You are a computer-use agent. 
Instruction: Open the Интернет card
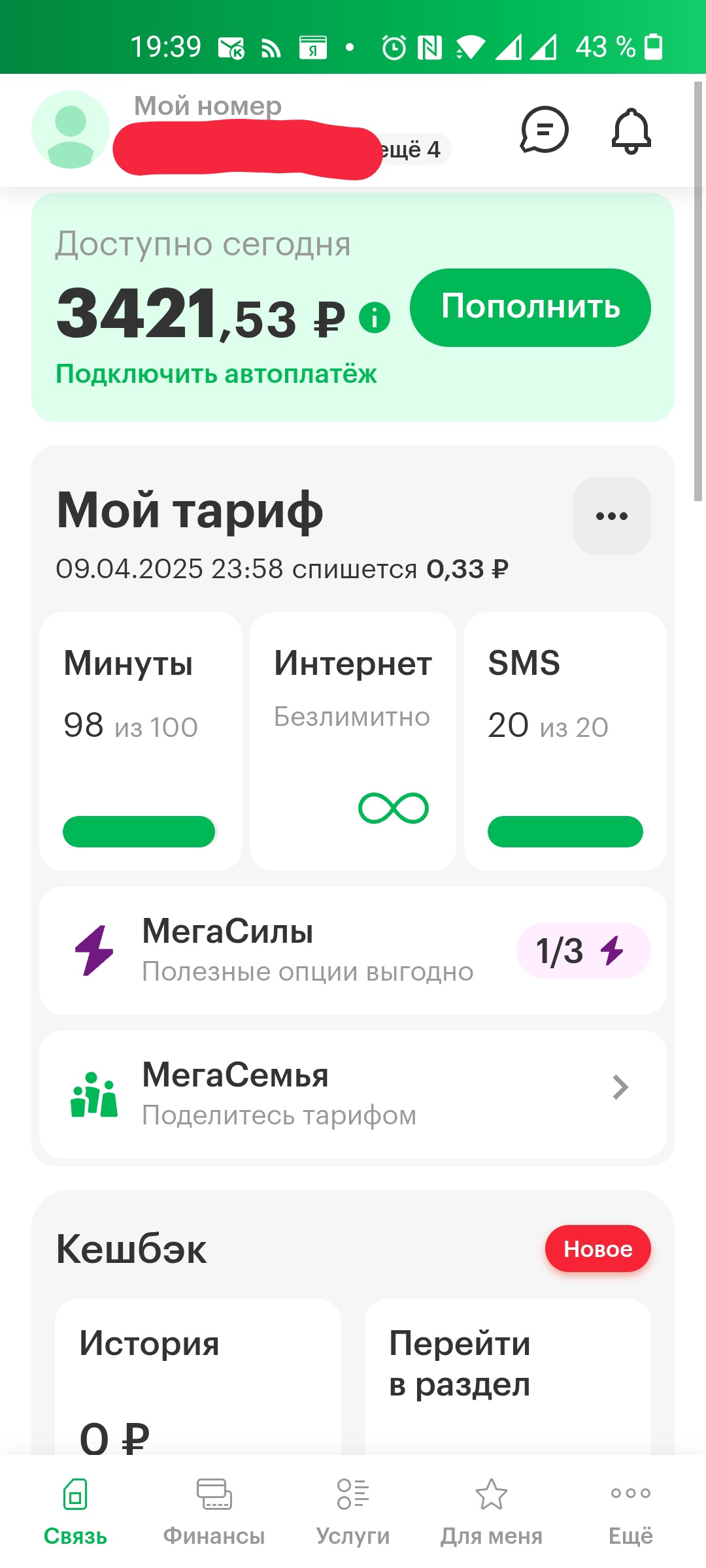[x=353, y=742]
